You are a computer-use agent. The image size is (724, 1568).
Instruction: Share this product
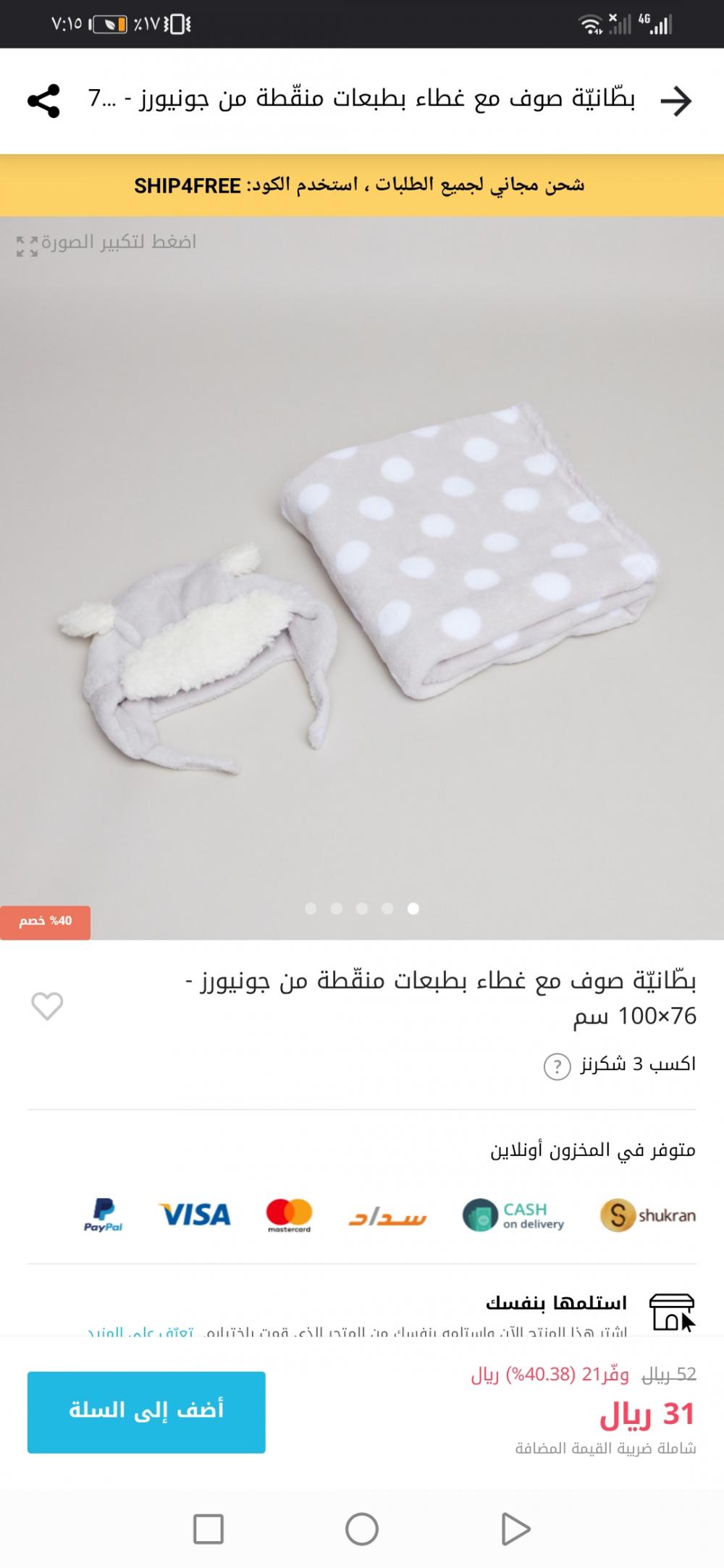43,101
